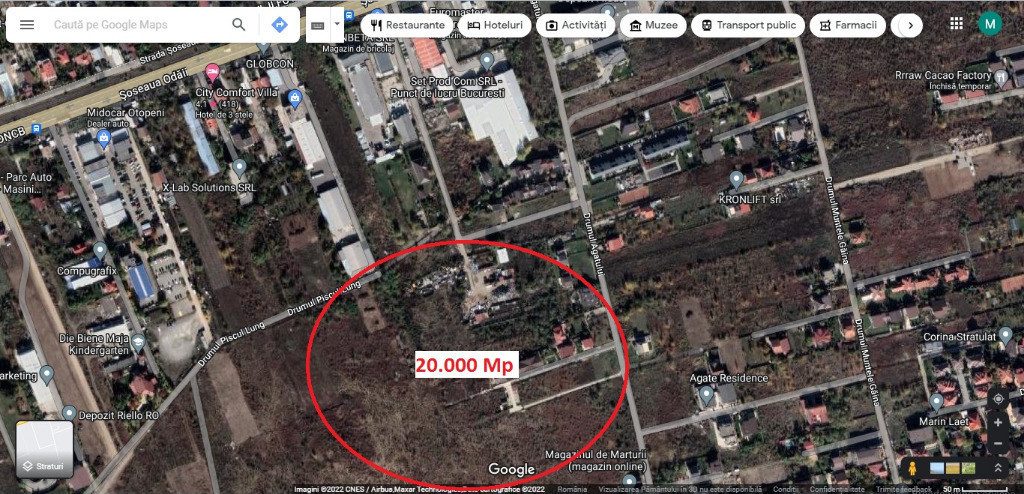This screenshot has height=494, width=1024.
Task: Center the map on my location
Action: pos(998,397)
